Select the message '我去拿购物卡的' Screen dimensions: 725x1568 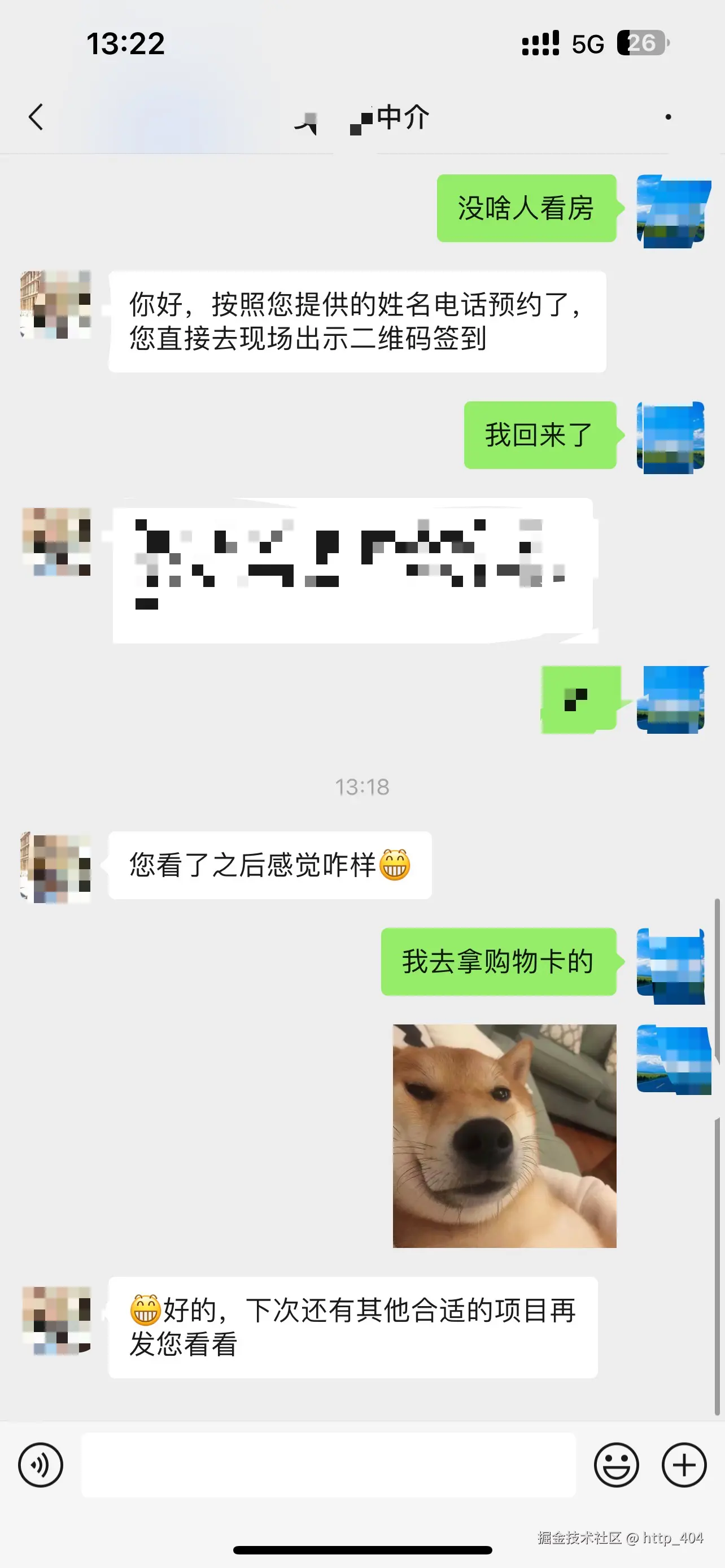[498, 961]
